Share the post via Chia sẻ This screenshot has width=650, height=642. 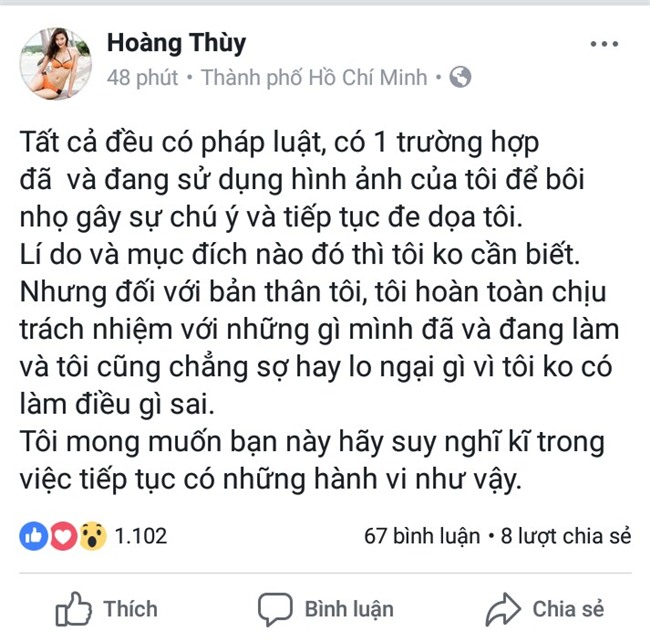tap(546, 608)
